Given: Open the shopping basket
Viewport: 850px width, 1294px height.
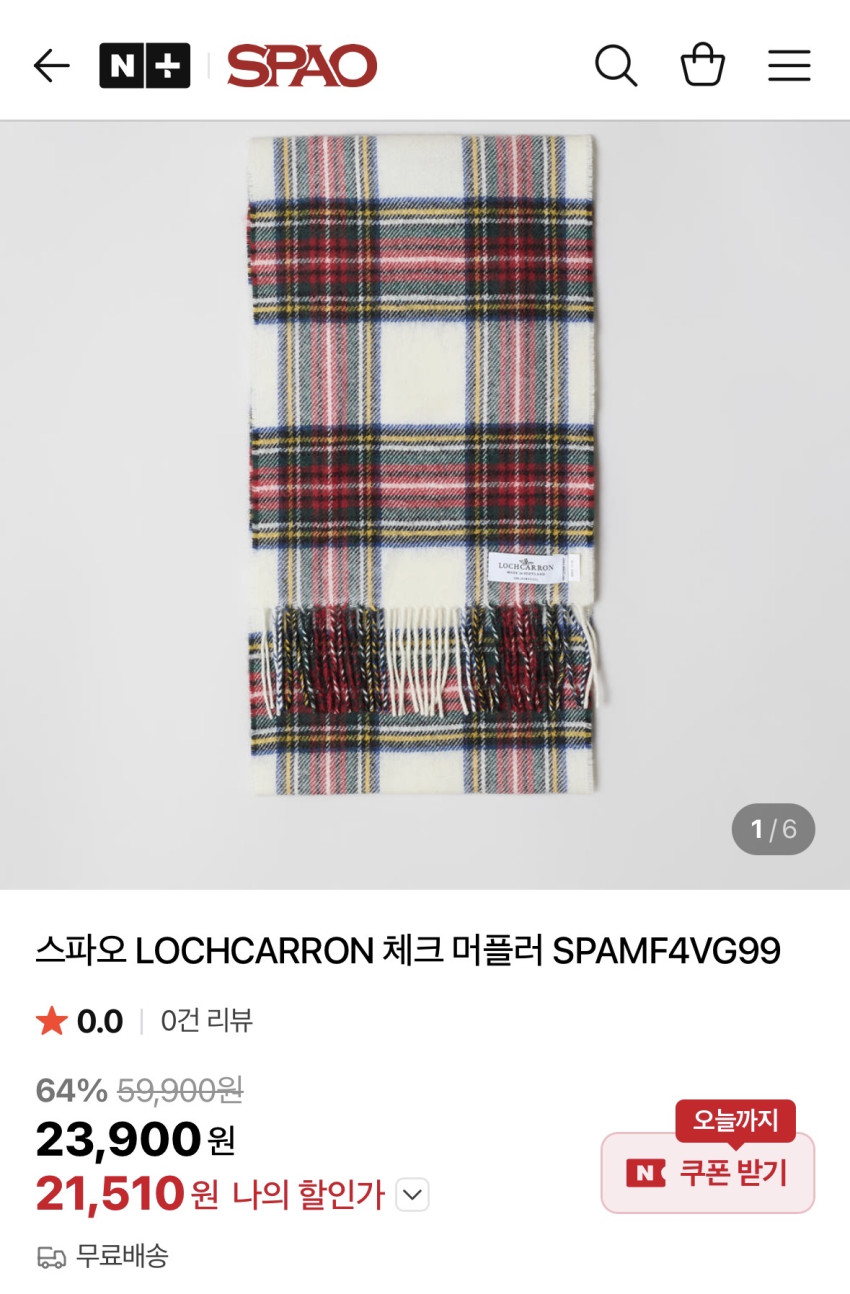Looking at the screenshot, I should 702,66.
